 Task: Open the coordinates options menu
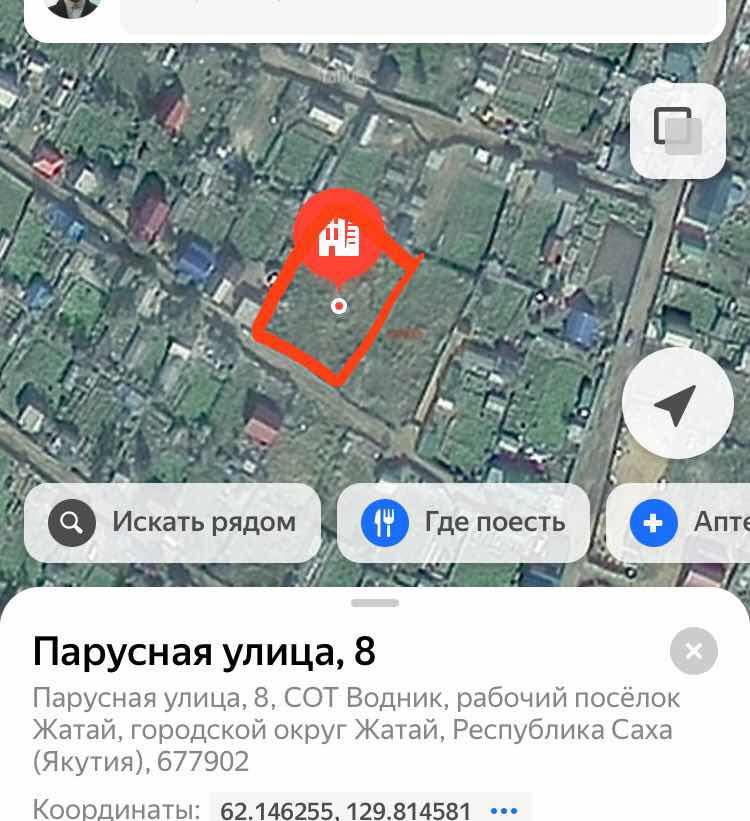click(503, 810)
